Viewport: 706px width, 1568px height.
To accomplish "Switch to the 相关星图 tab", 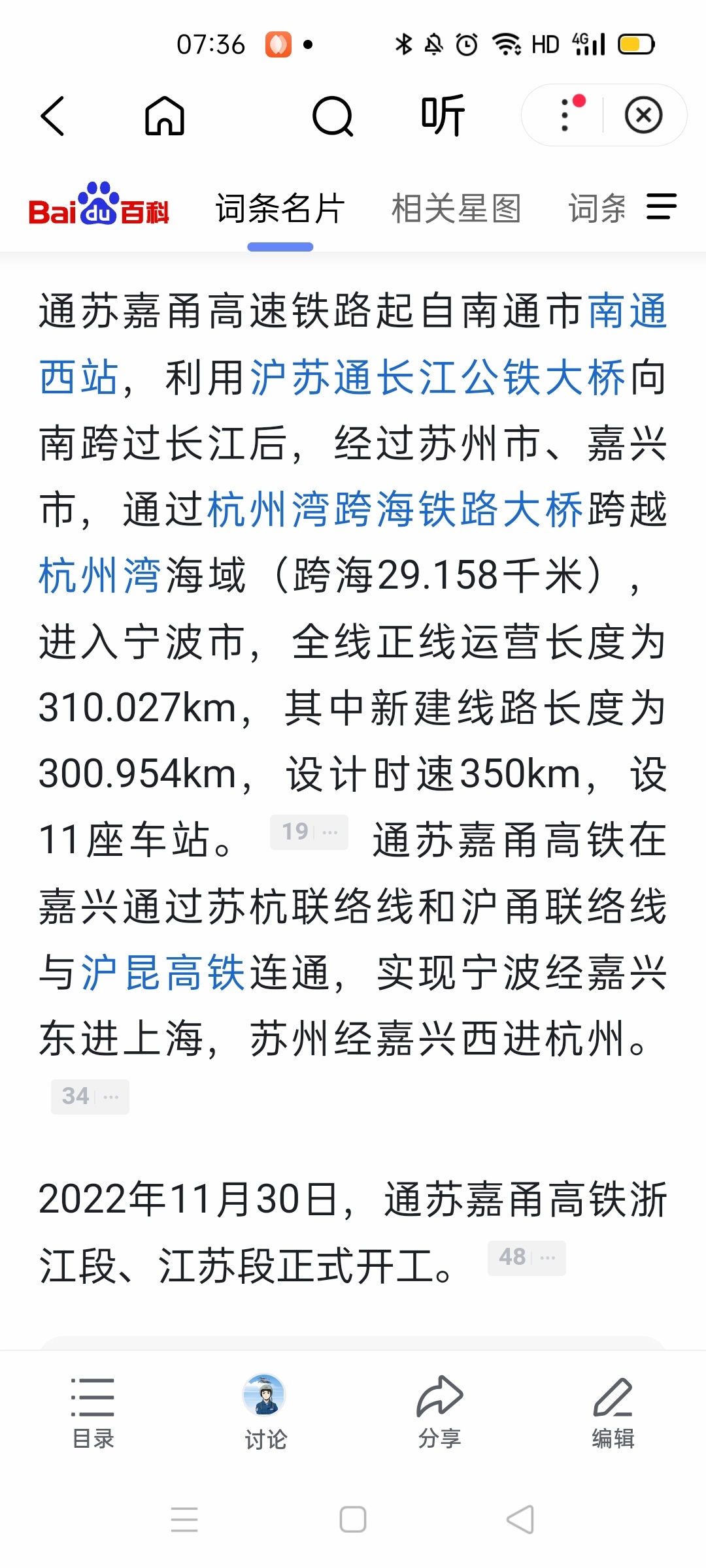I will tap(456, 209).
